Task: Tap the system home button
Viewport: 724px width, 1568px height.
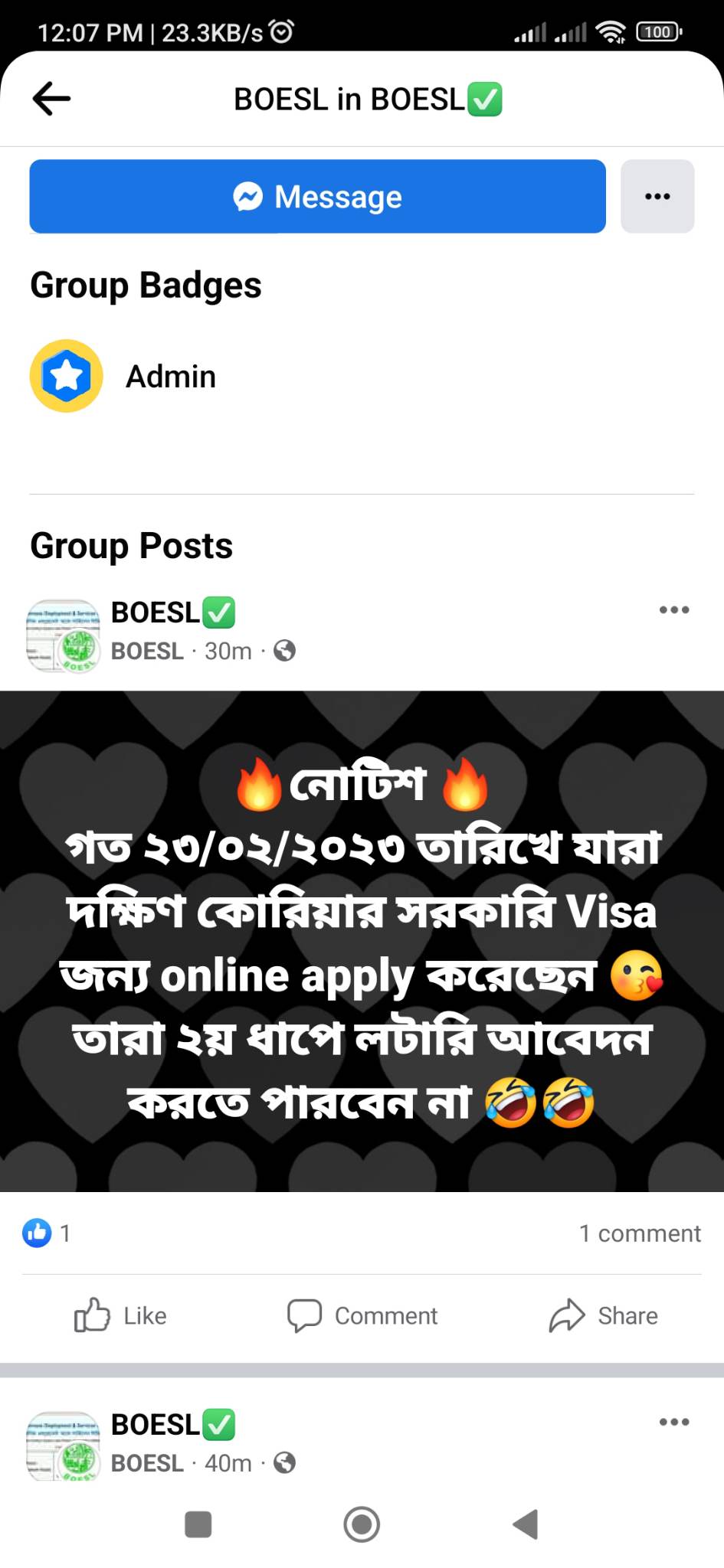Action: tap(362, 1524)
